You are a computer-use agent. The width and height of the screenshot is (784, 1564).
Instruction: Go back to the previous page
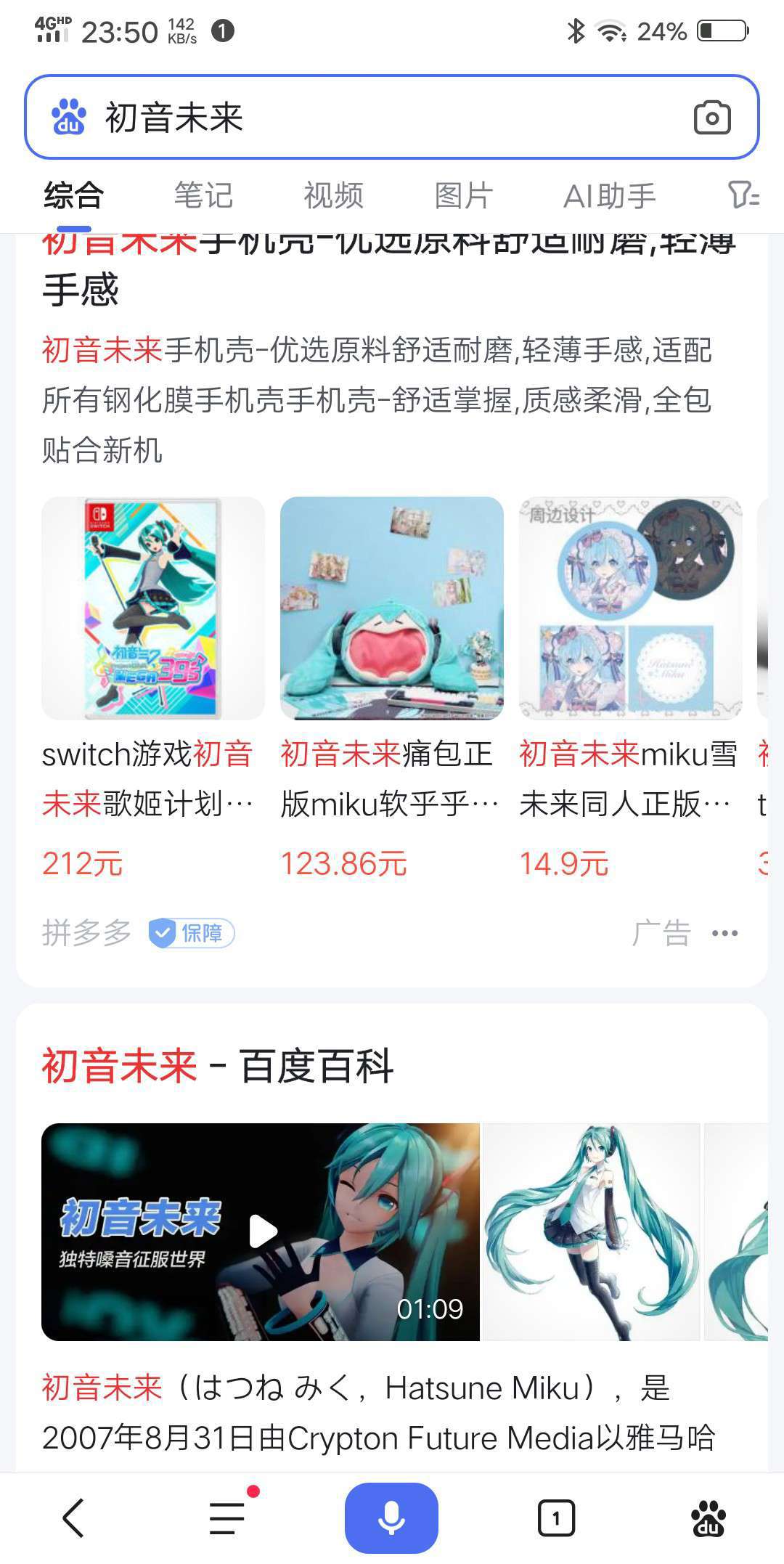pyautogui.click(x=73, y=1518)
